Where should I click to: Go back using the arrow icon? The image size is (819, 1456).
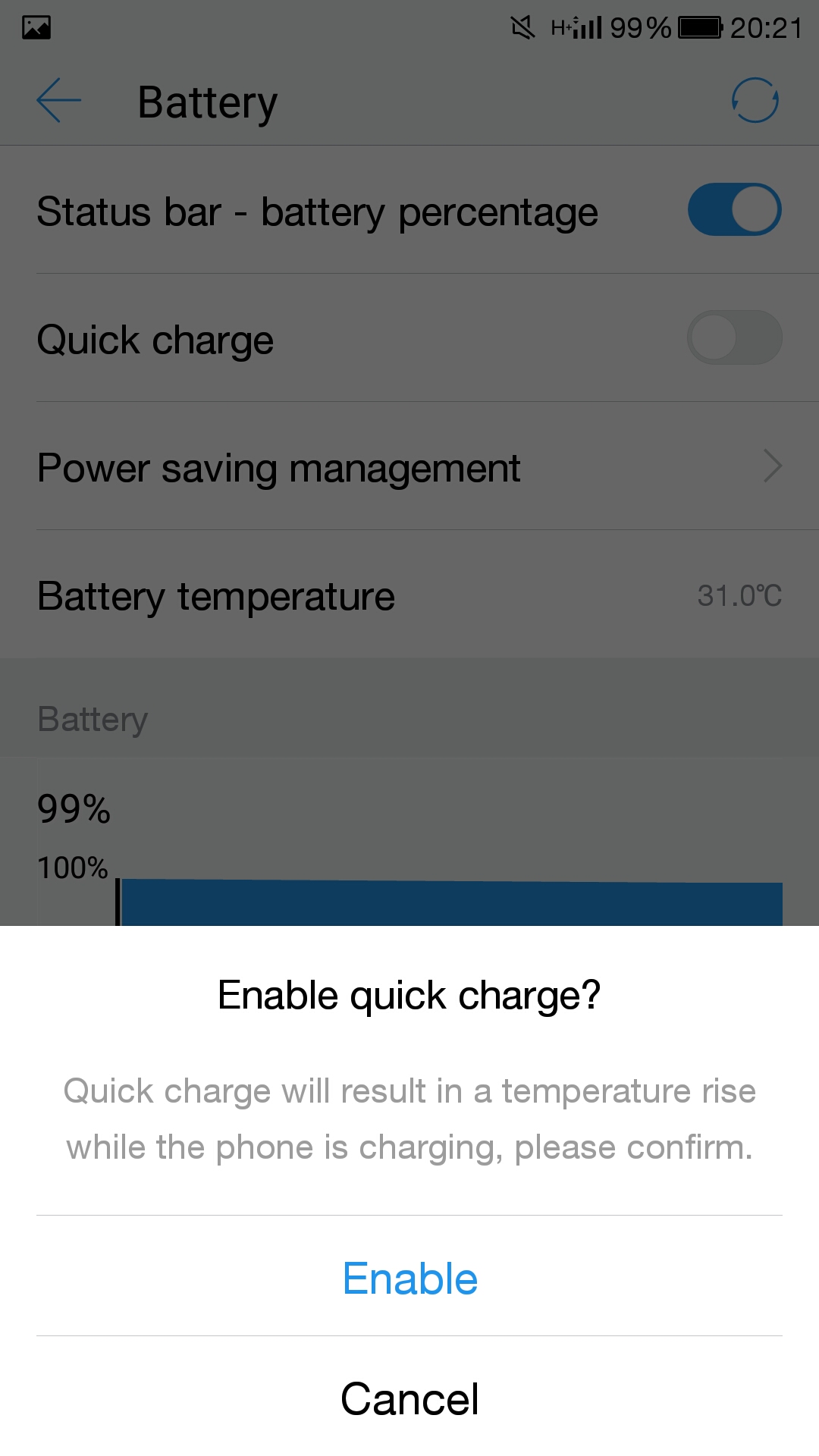pyautogui.click(x=58, y=101)
